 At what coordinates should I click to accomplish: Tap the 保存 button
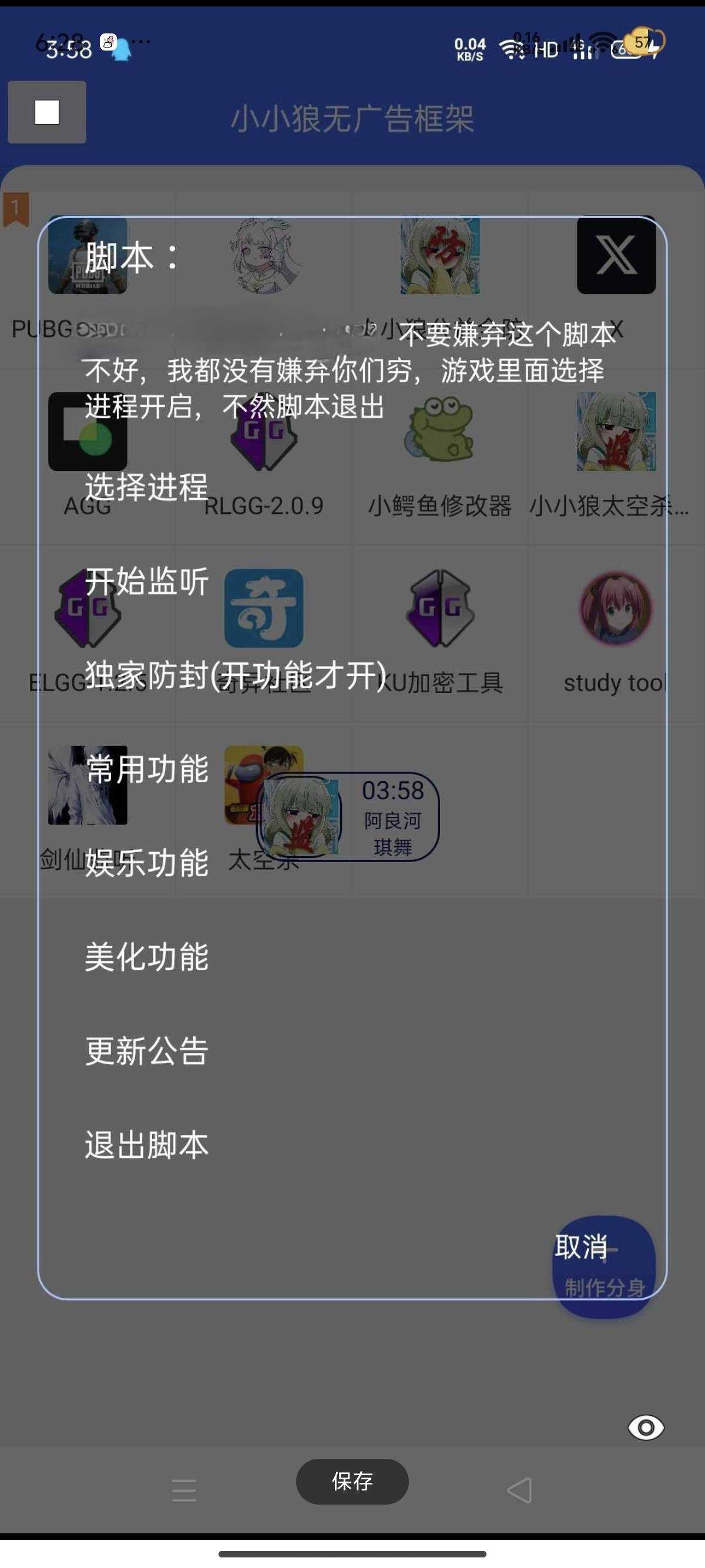(352, 1481)
